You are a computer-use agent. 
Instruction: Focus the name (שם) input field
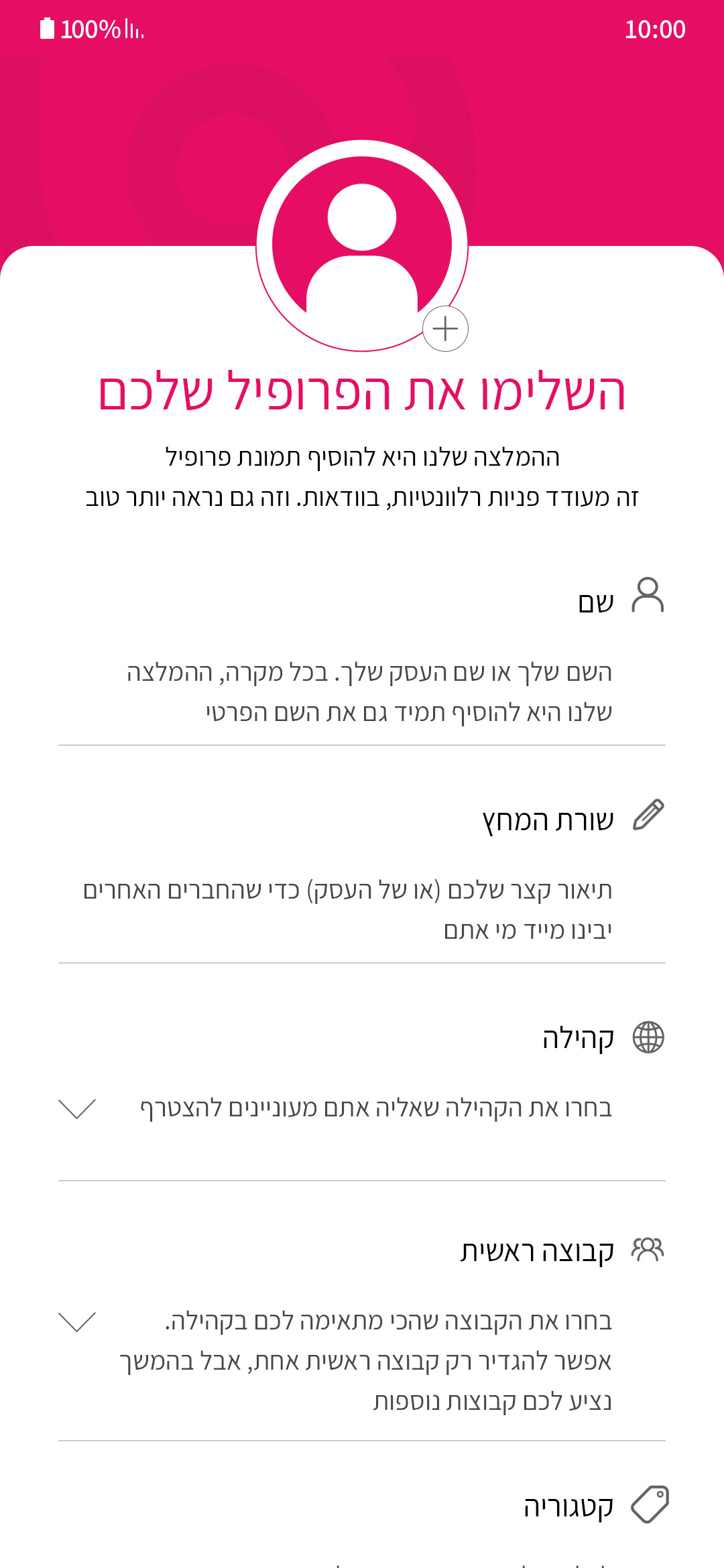click(x=369, y=692)
